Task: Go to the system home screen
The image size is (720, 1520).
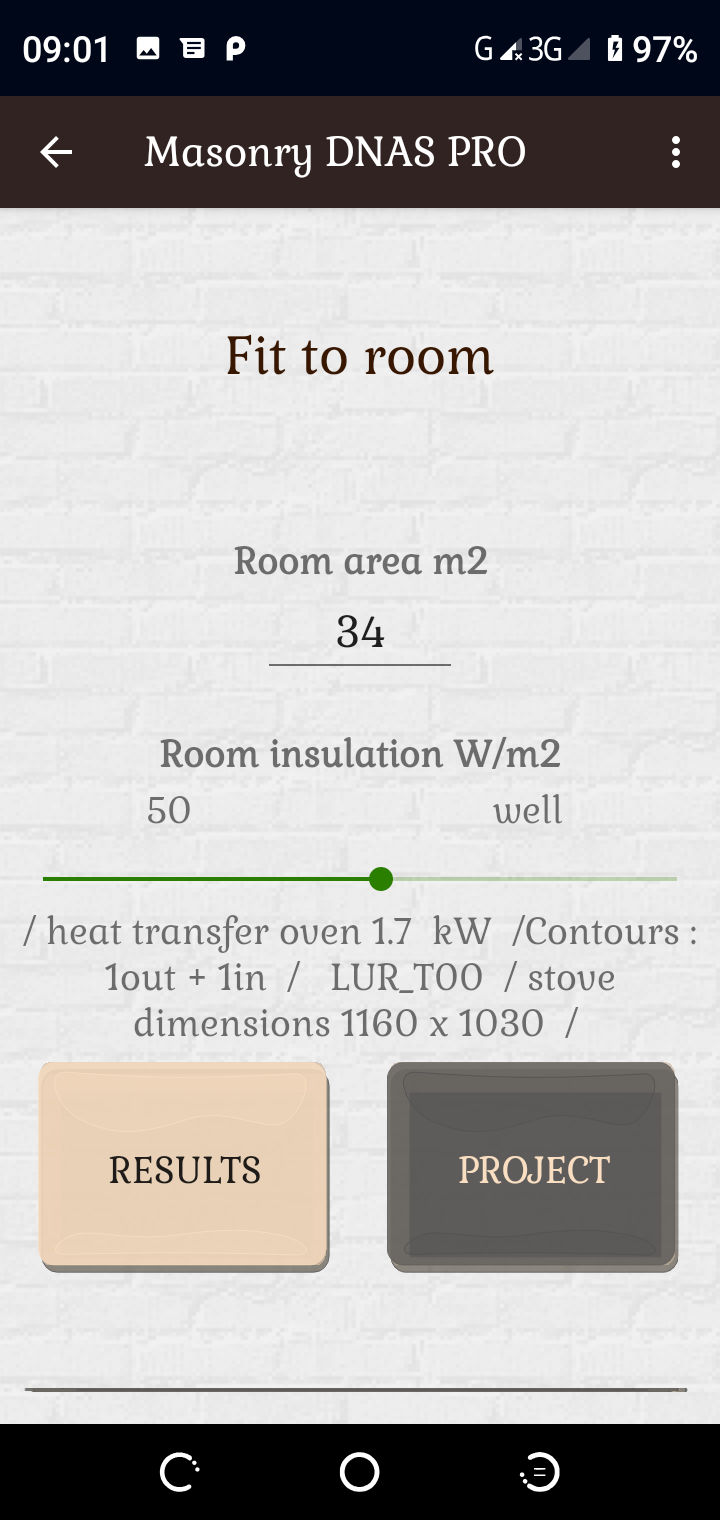Action: [360, 1472]
